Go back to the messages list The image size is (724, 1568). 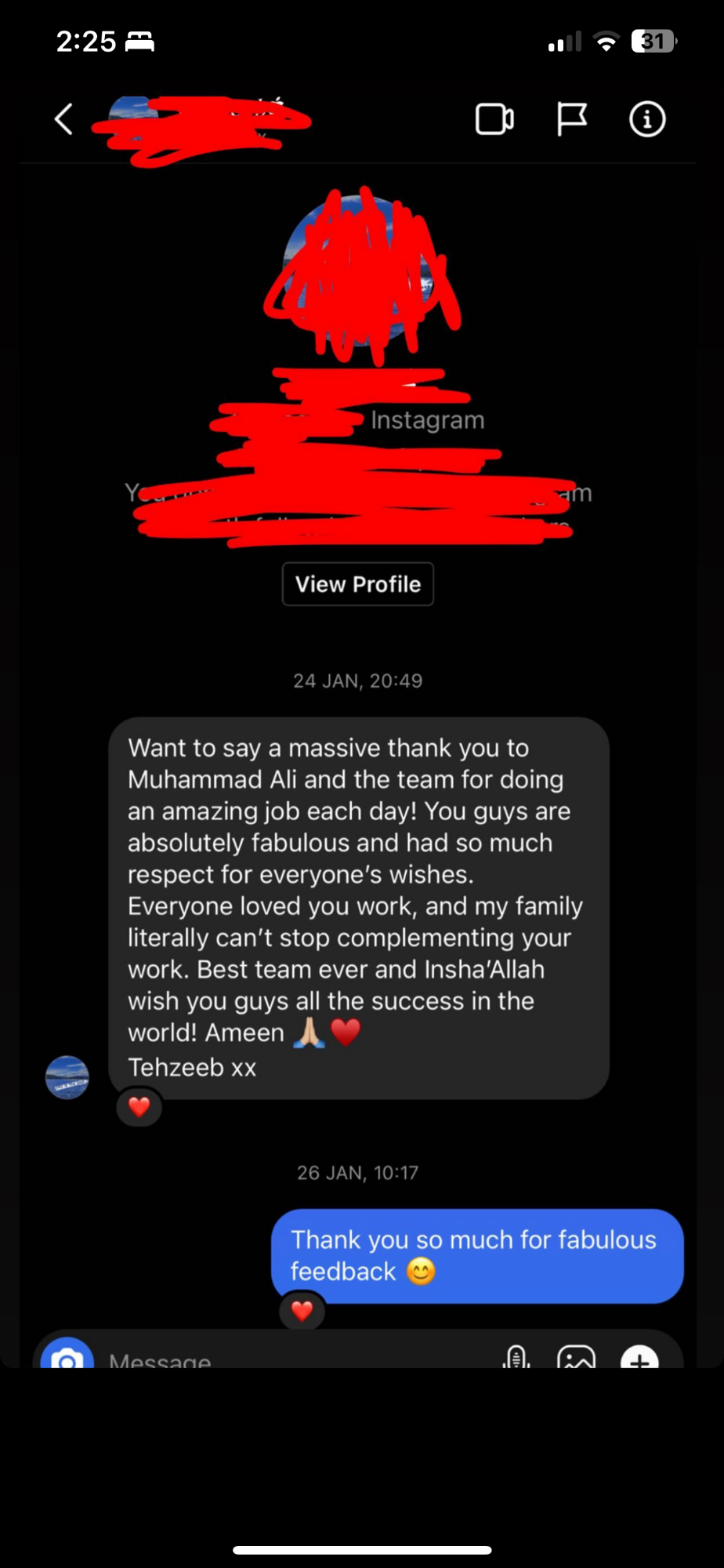click(x=64, y=119)
